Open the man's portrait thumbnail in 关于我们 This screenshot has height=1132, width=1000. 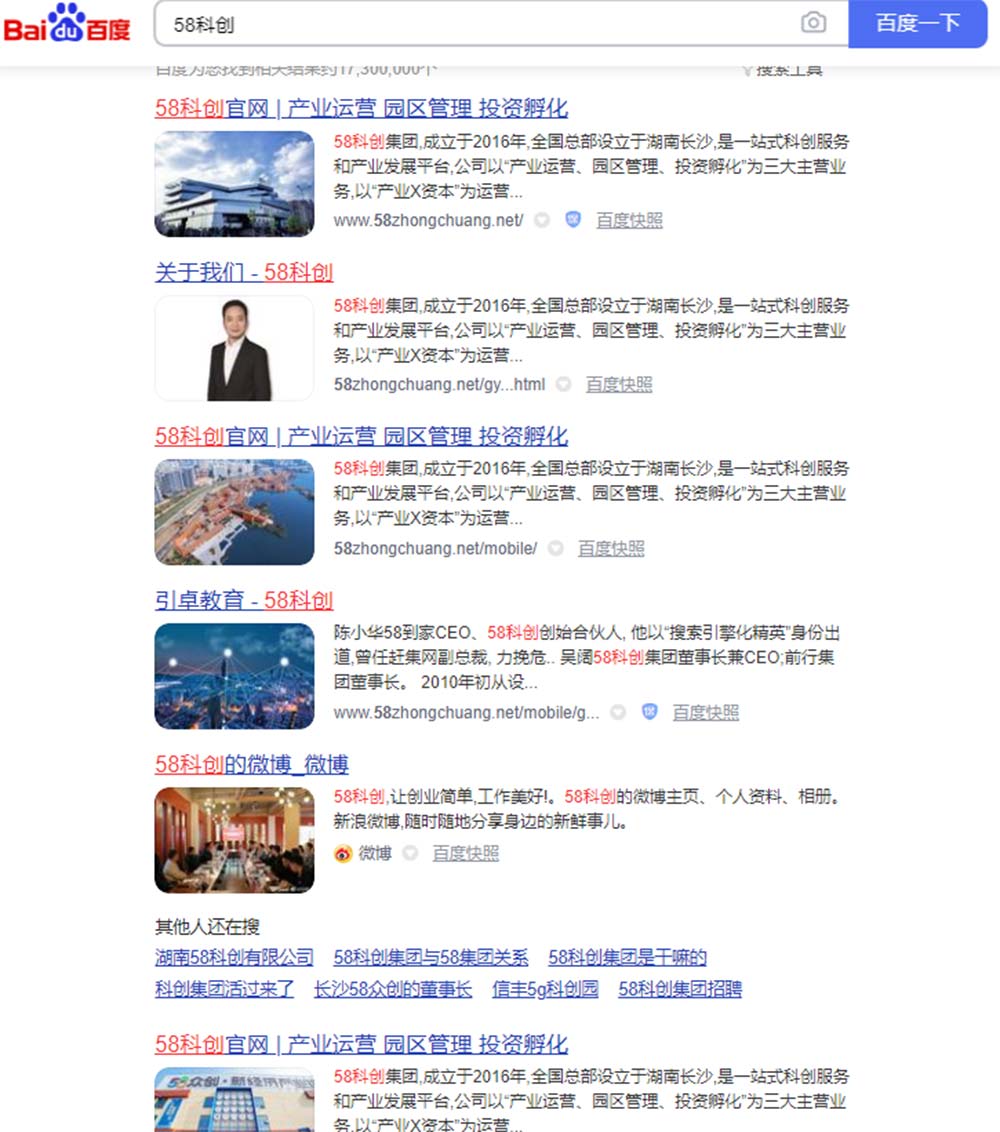coord(234,348)
